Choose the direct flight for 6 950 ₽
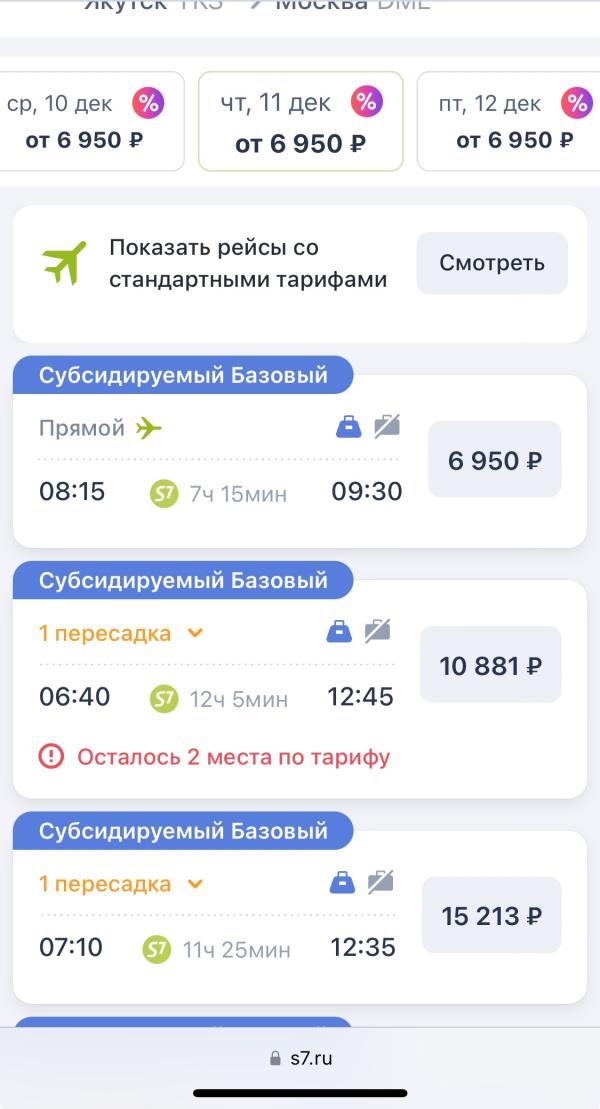 click(x=495, y=460)
